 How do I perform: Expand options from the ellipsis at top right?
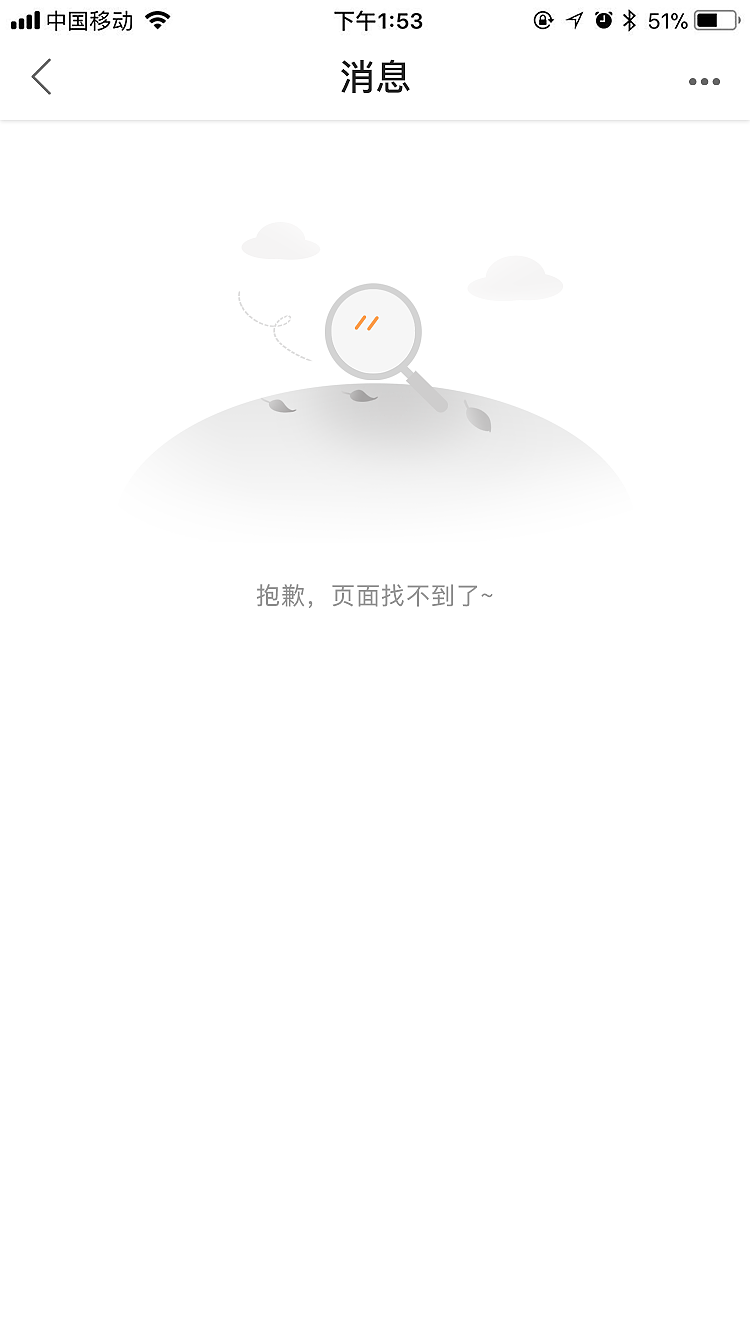coord(704,82)
